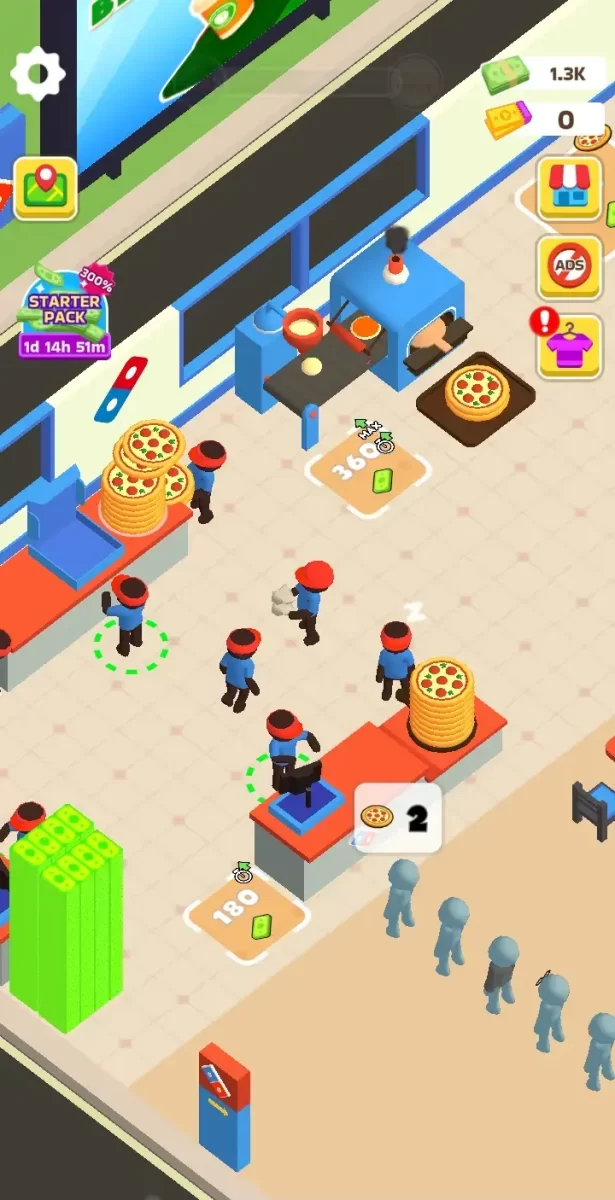Open the settings gear

point(38,73)
